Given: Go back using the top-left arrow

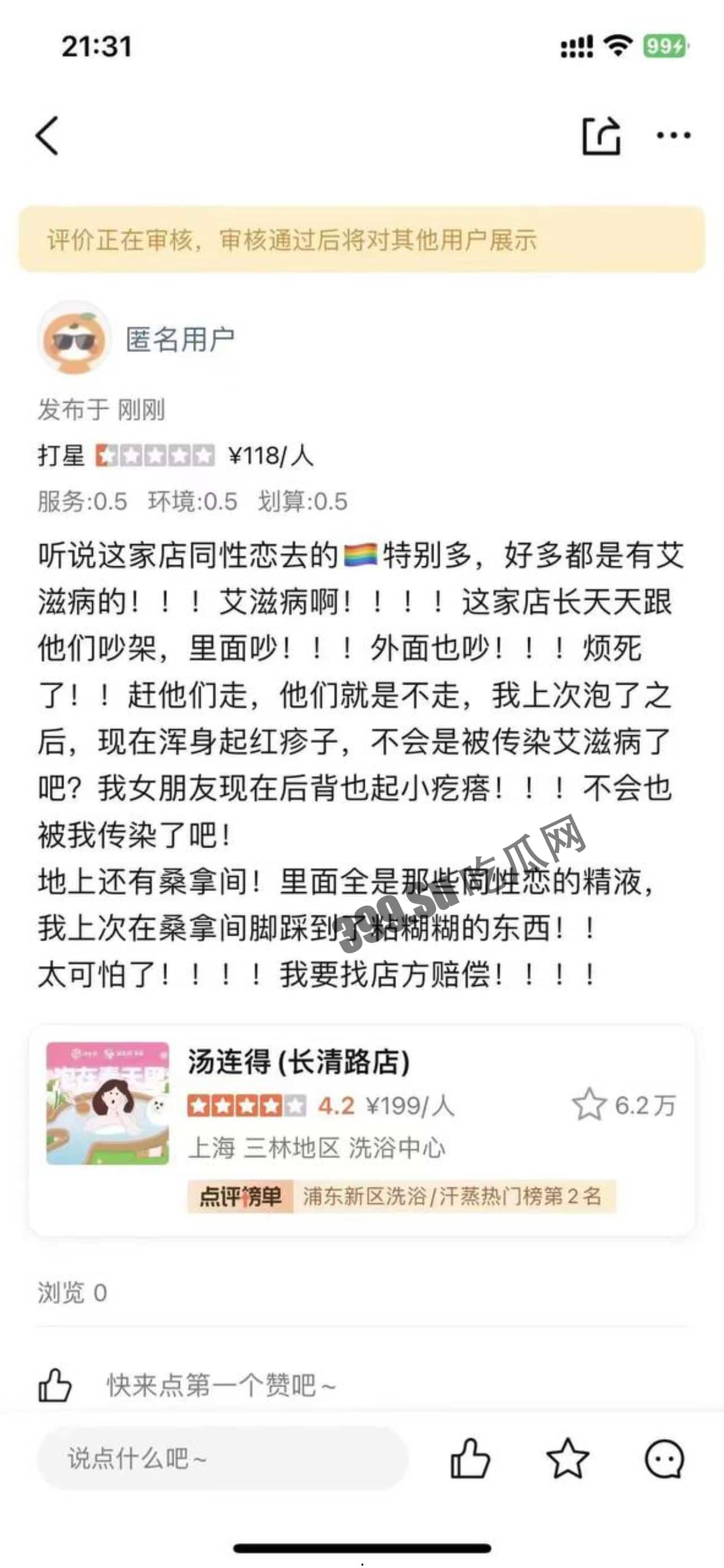Looking at the screenshot, I should tap(48, 135).
